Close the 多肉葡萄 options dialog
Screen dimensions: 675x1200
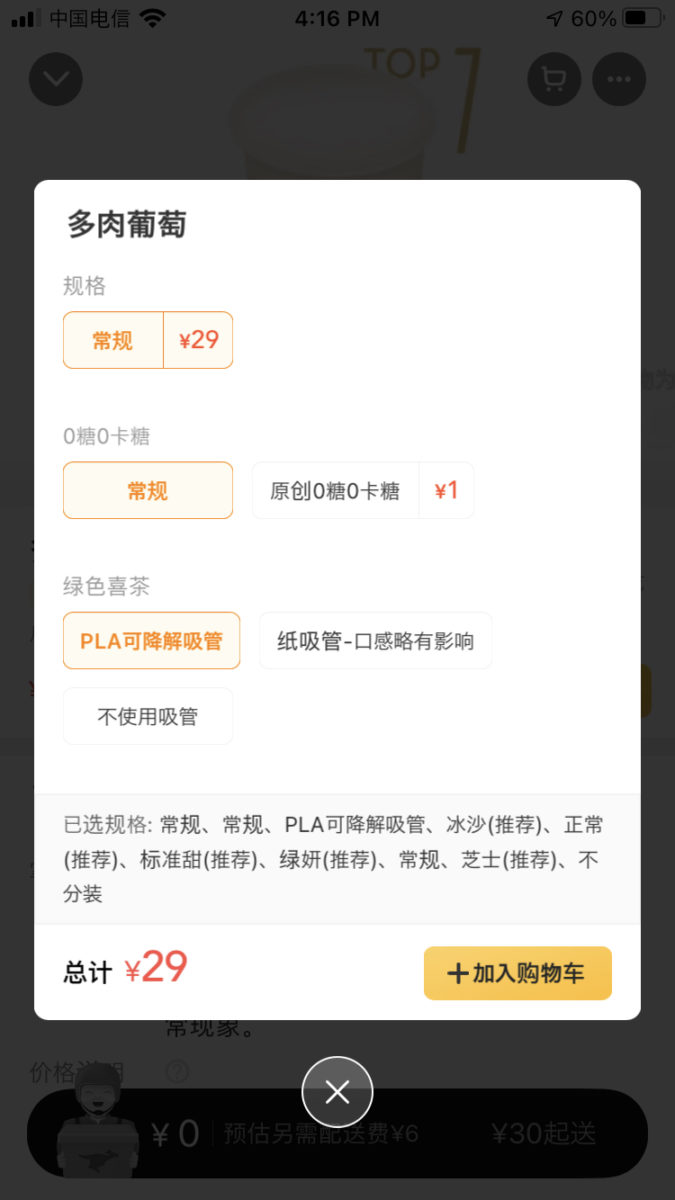[x=338, y=1092]
